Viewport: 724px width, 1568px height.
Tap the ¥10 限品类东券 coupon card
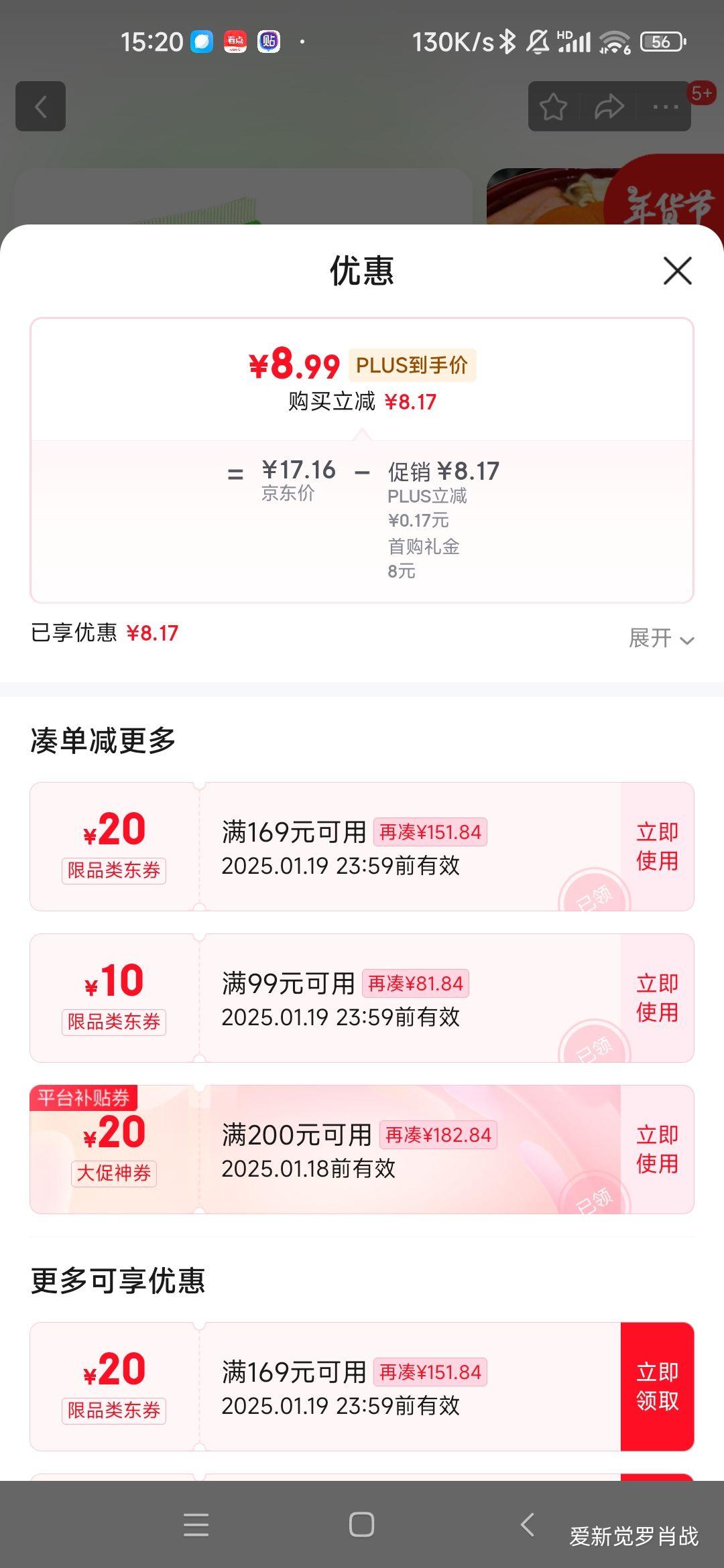[x=115, y=997]
